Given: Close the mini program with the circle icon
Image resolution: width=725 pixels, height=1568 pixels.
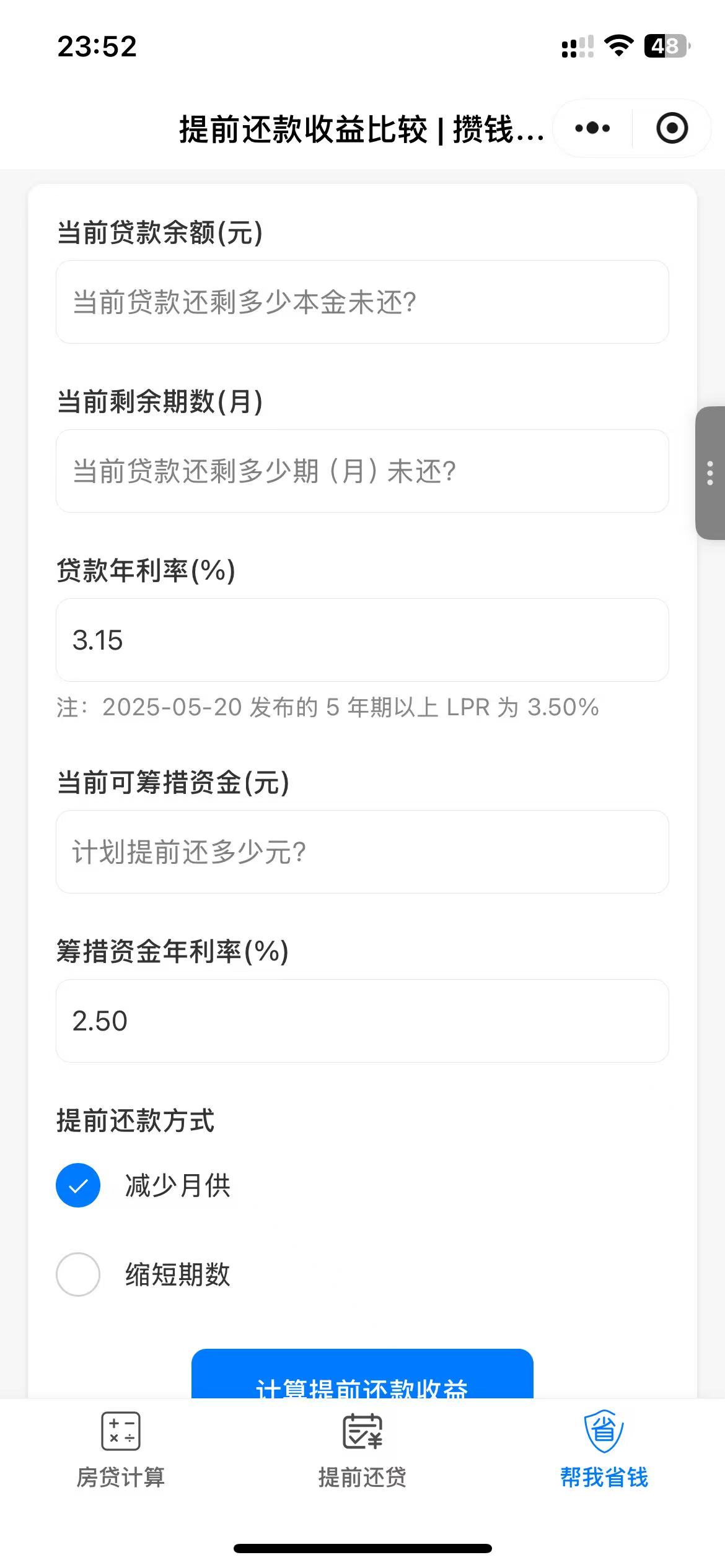Looking at the screenshot, I should point(672,129).
